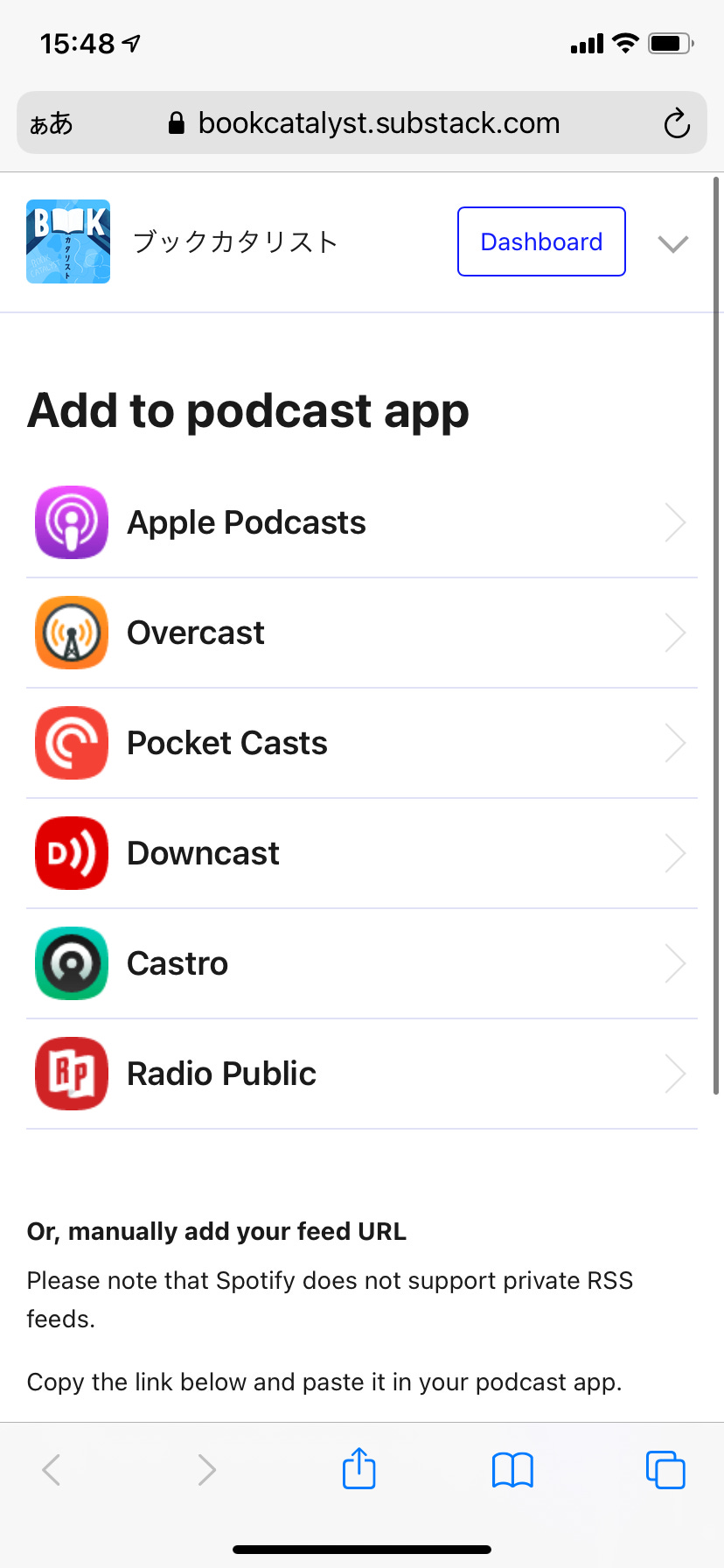Open Safari bookmarks
Image resolution: width=724 pixels, height=1568 pixels.
(512, 1470)
